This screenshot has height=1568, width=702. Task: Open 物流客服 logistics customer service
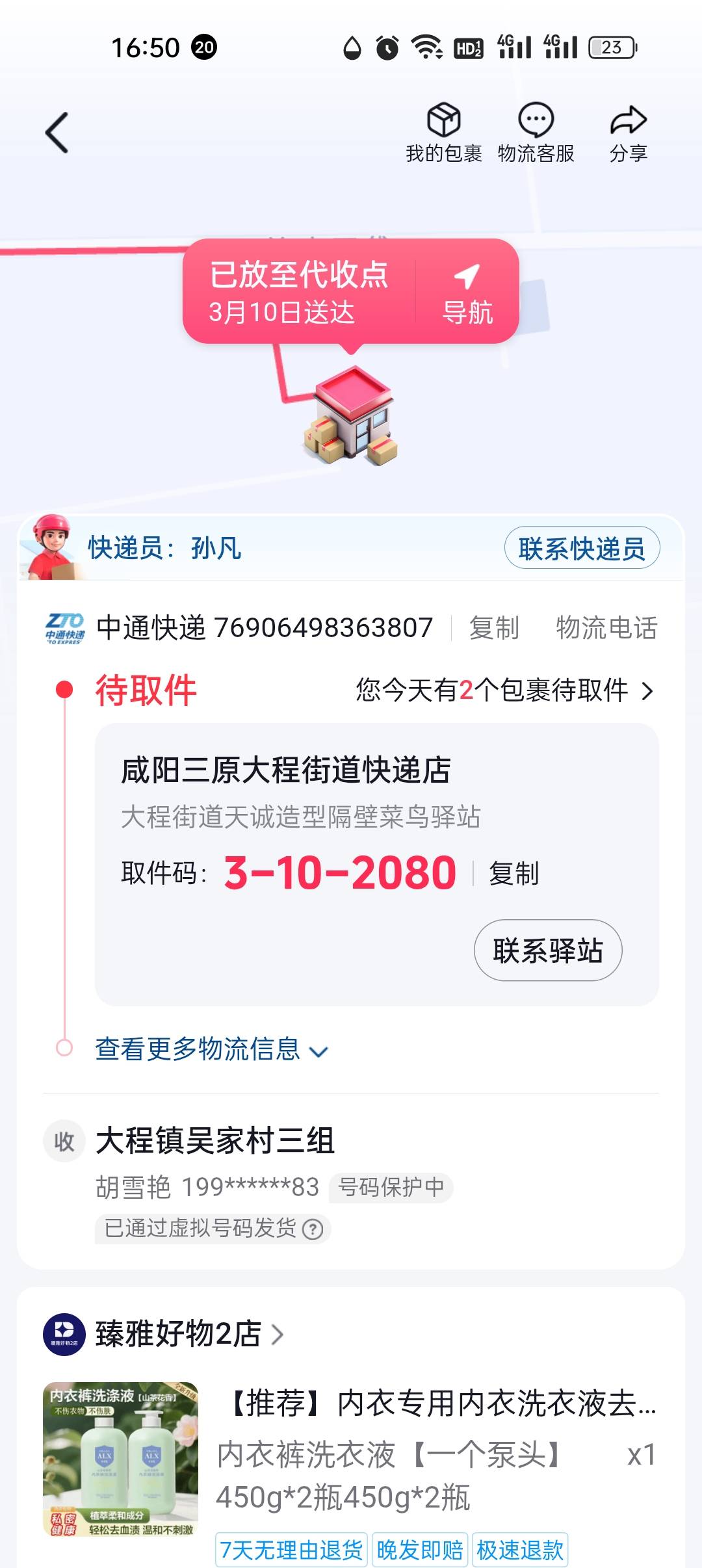[536, 133]
